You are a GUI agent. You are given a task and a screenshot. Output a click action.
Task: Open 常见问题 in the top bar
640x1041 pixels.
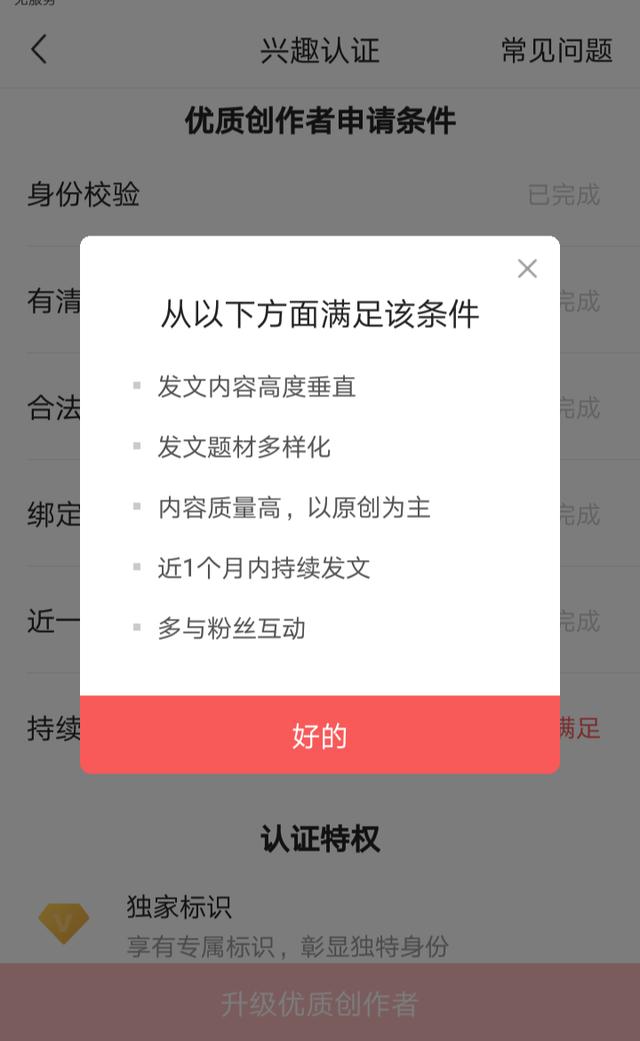click(x=556, y=50)
